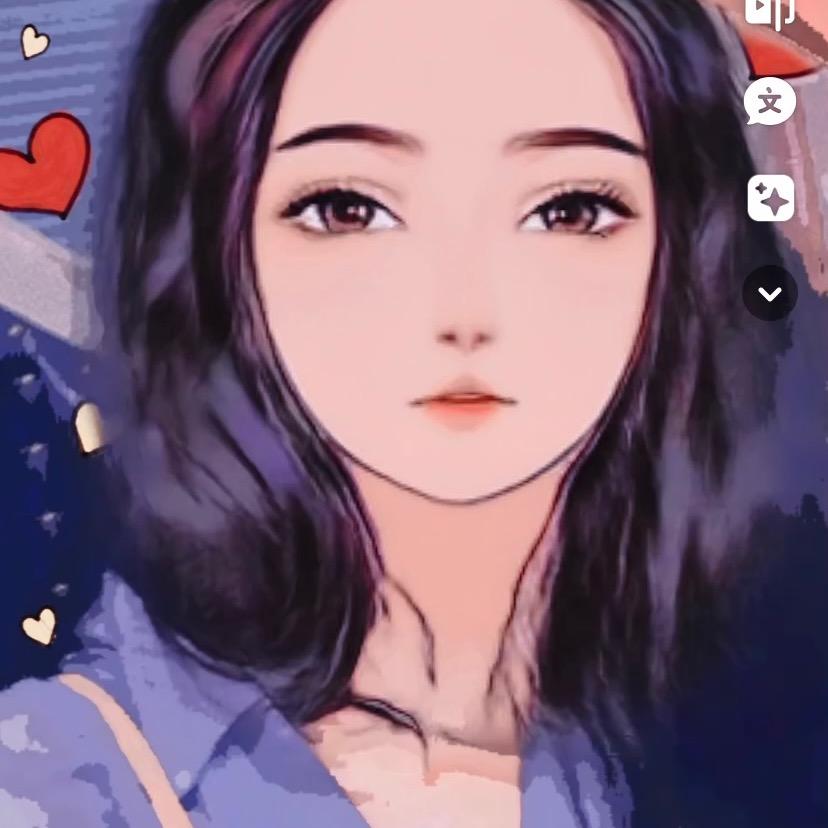Open the captions speech bubble icon
Viewport: 828px width, 828px height.
click(770, 101)
